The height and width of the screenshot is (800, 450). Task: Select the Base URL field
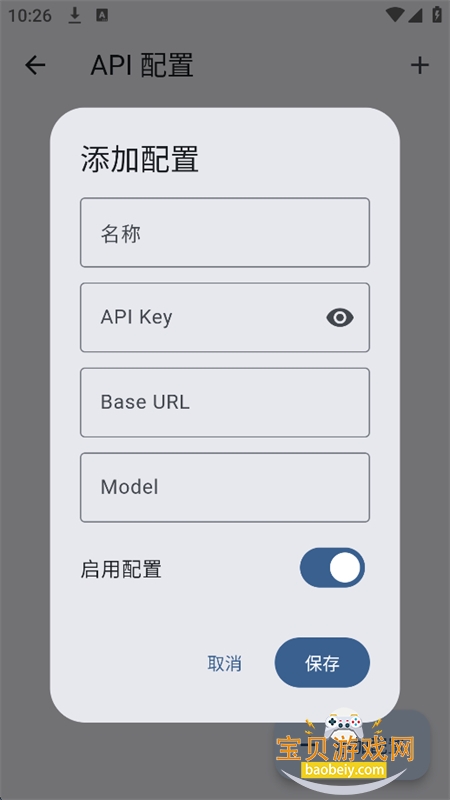click(224, 402)
